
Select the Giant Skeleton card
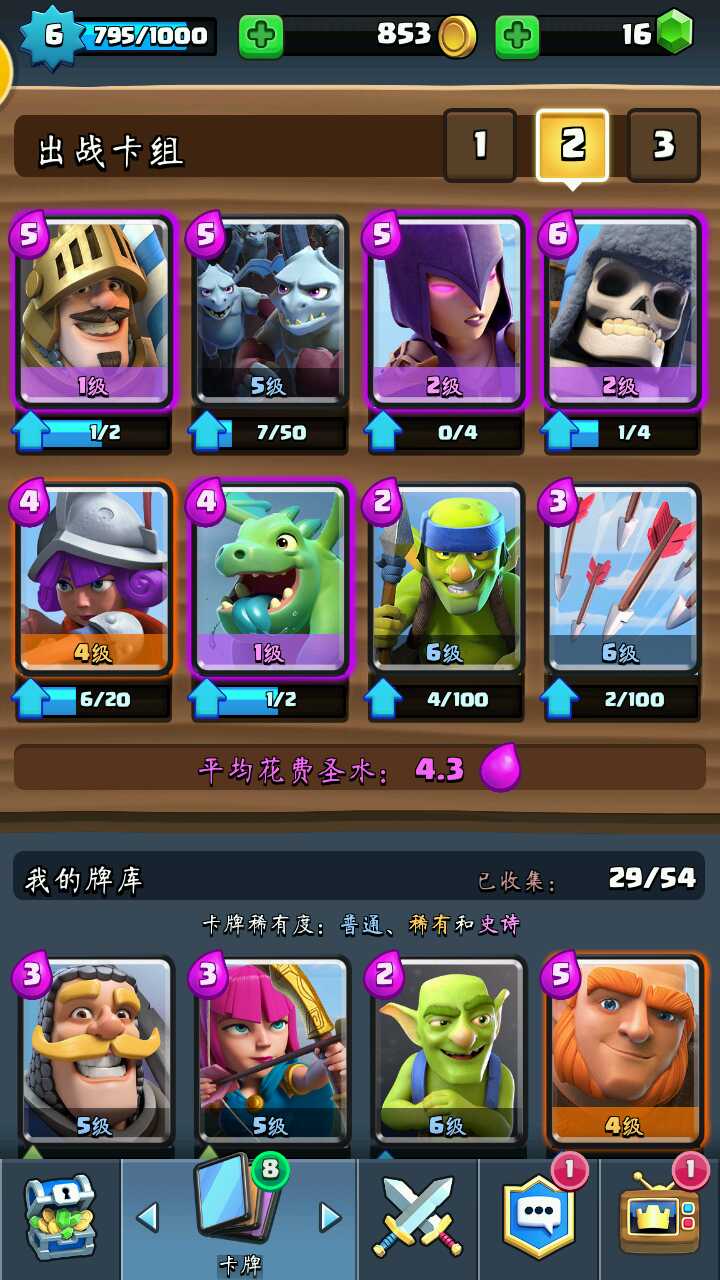pos(622,312)
